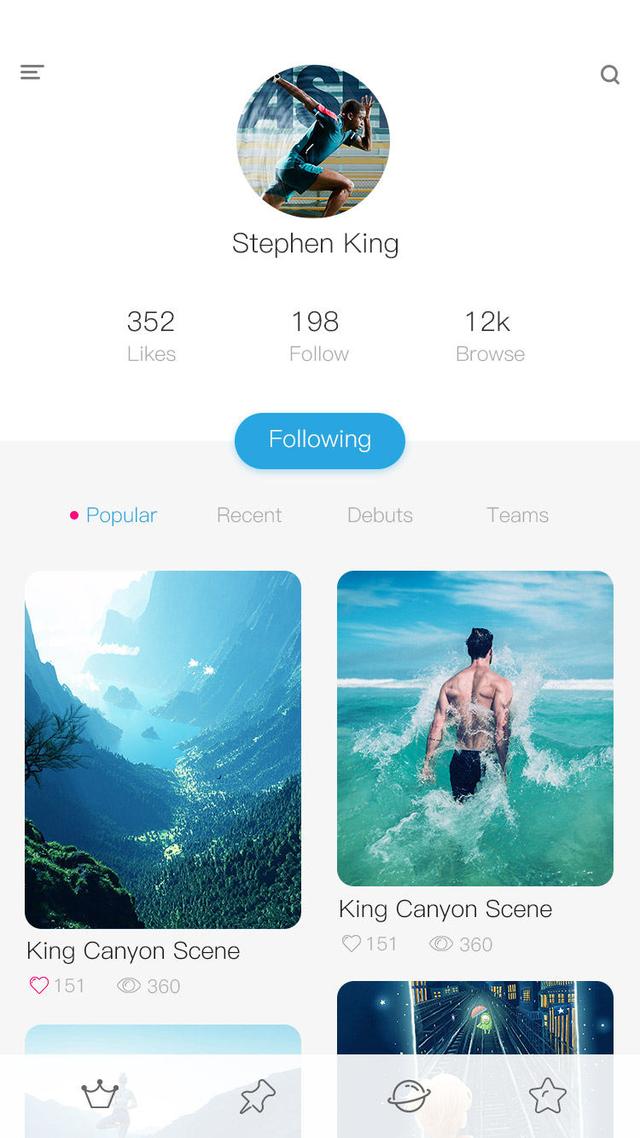Open the crown tab in bottom bar
The width and height of the screenshot is (640, 1138).
(99, 1094)
